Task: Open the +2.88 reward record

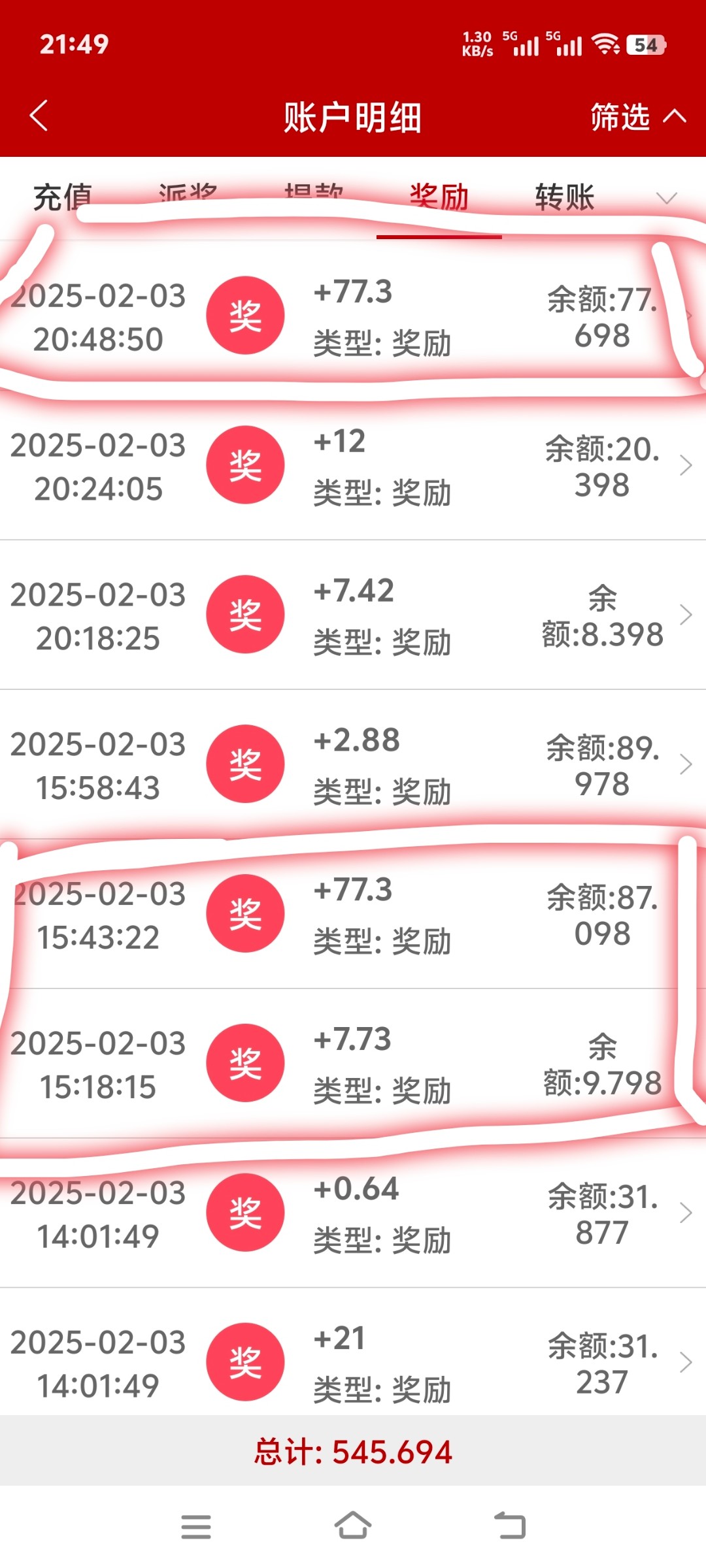Action: click(353, 764)
